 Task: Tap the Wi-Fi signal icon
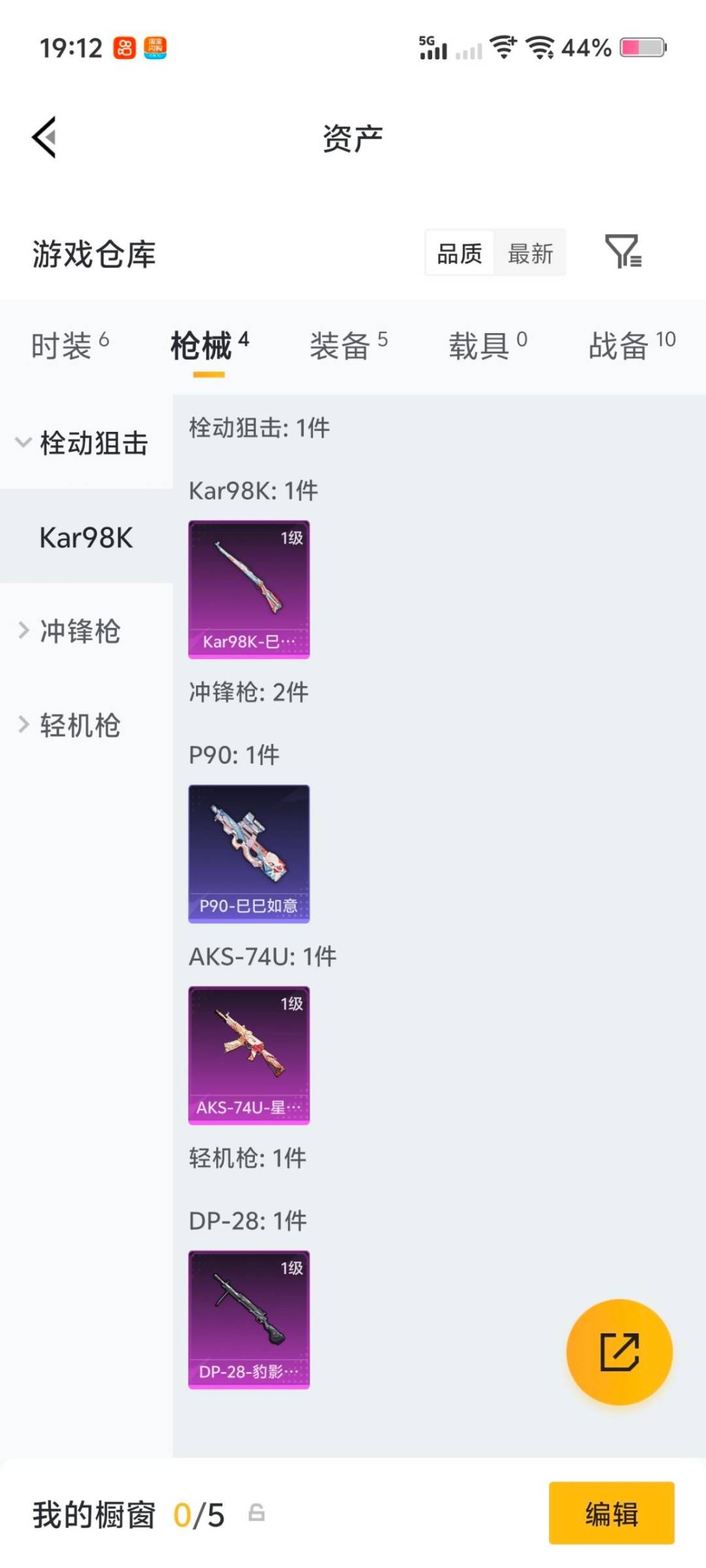pyautogui.click(x=504, y=47)
